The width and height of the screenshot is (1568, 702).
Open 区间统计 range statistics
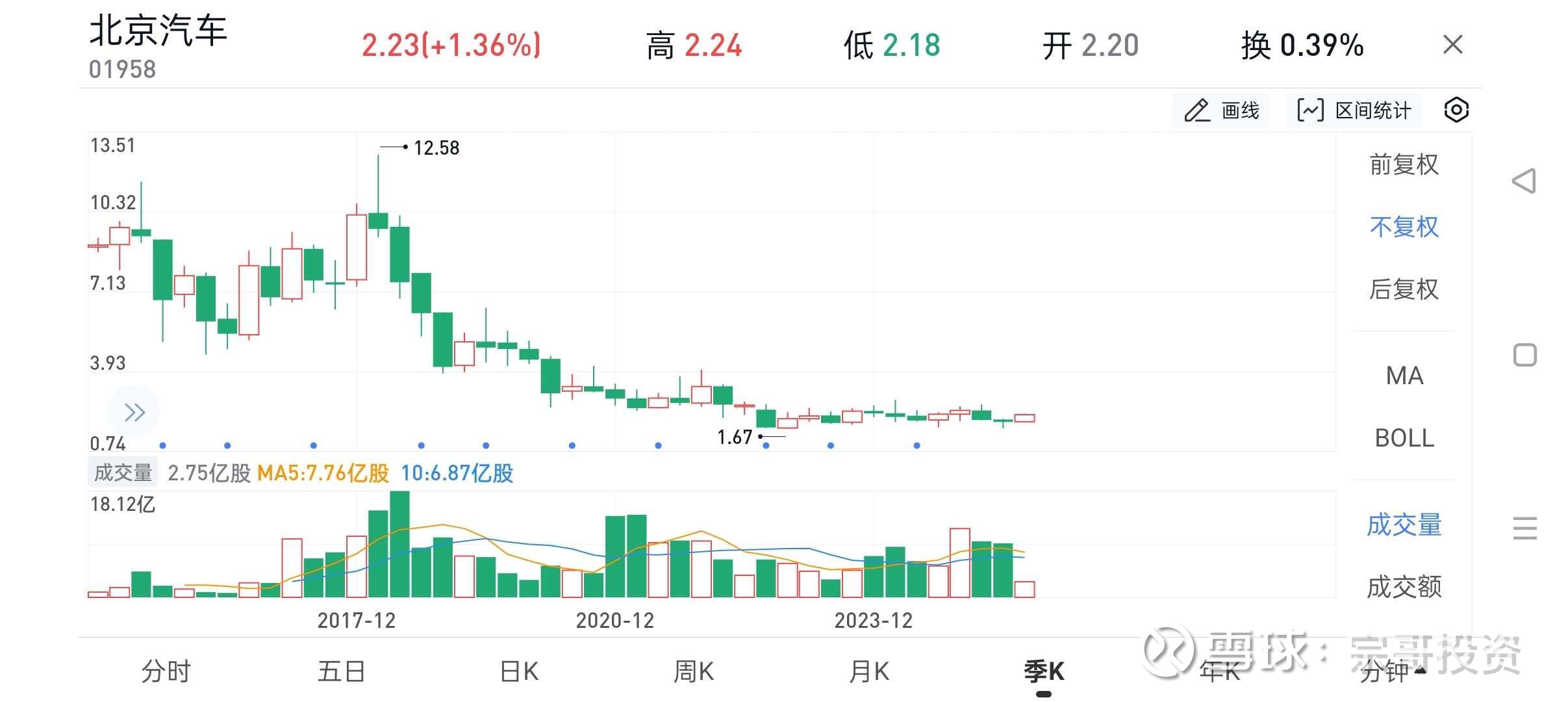(1354, 110)
